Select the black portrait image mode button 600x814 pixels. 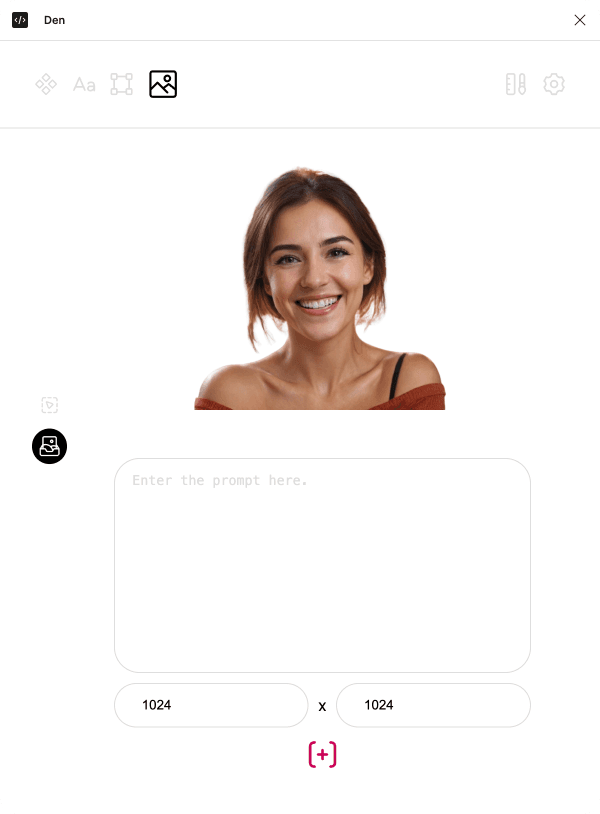point(50,446)
